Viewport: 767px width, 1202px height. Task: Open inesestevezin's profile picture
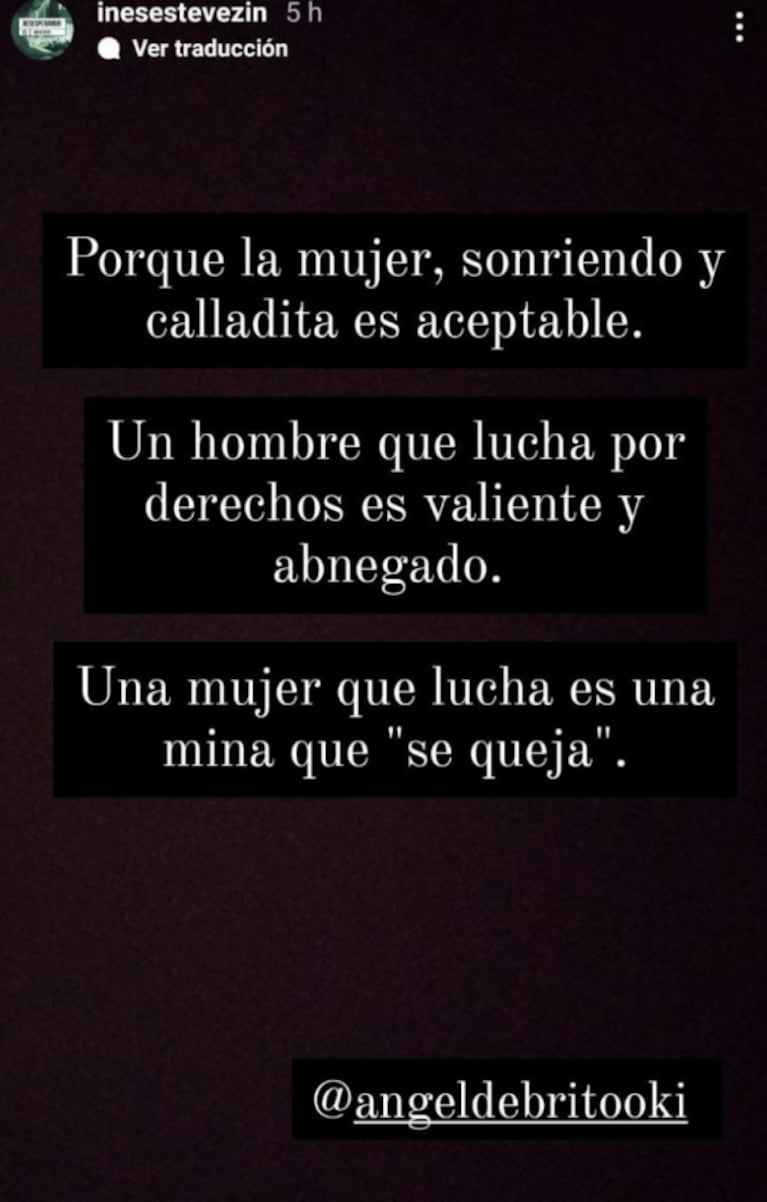pos(41,30)
